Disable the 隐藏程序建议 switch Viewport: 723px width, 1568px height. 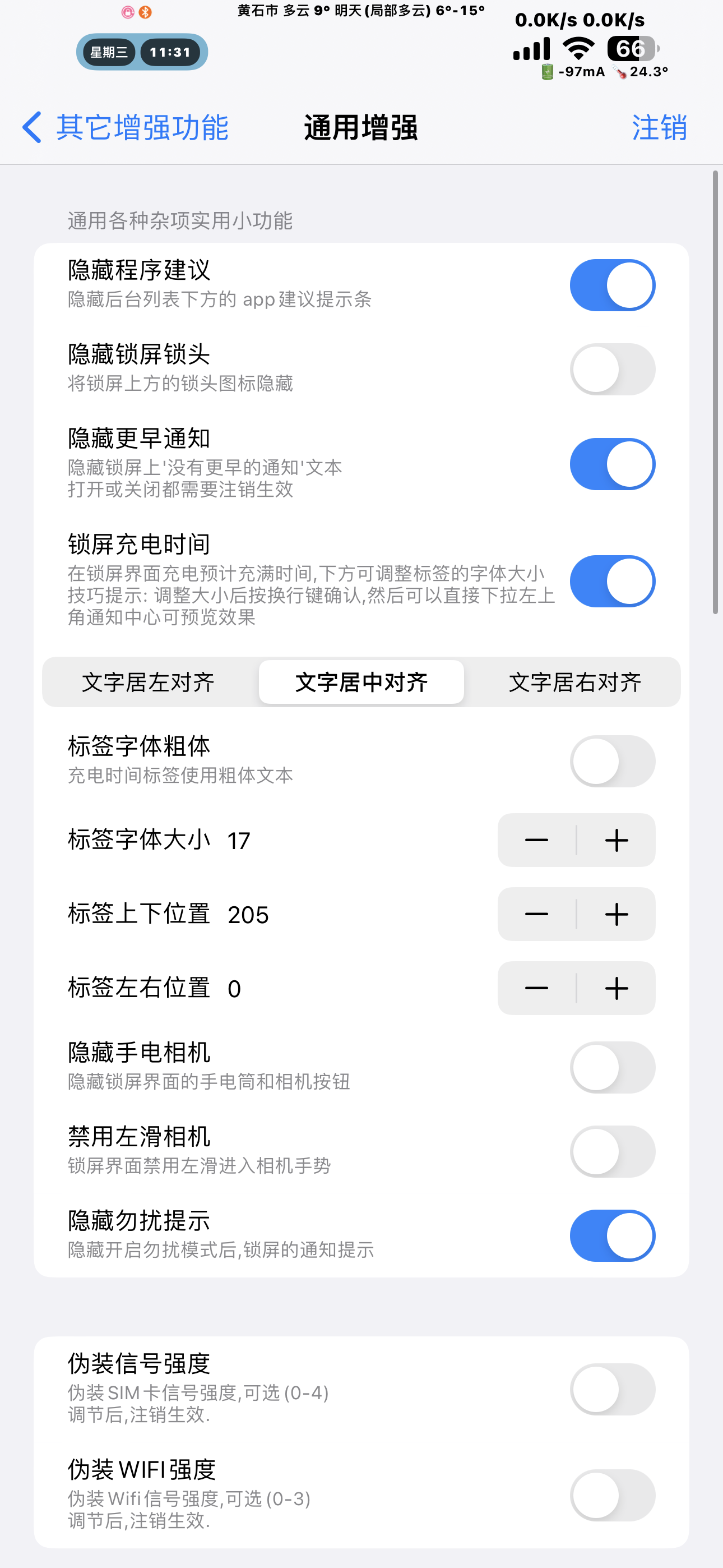click(611, 285)
